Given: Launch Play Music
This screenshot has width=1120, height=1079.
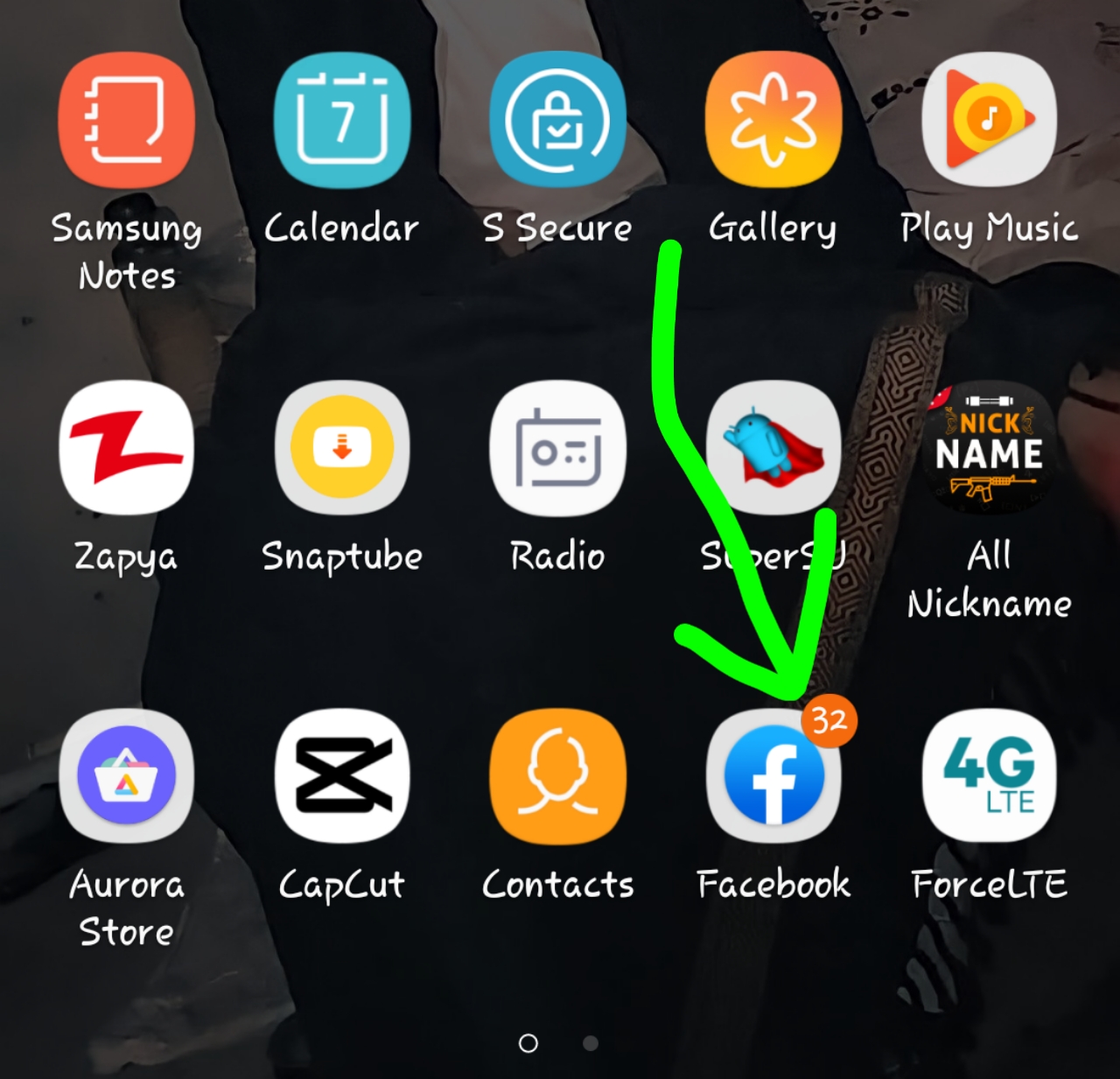Looking at the screenshot, I should (989, 121).
